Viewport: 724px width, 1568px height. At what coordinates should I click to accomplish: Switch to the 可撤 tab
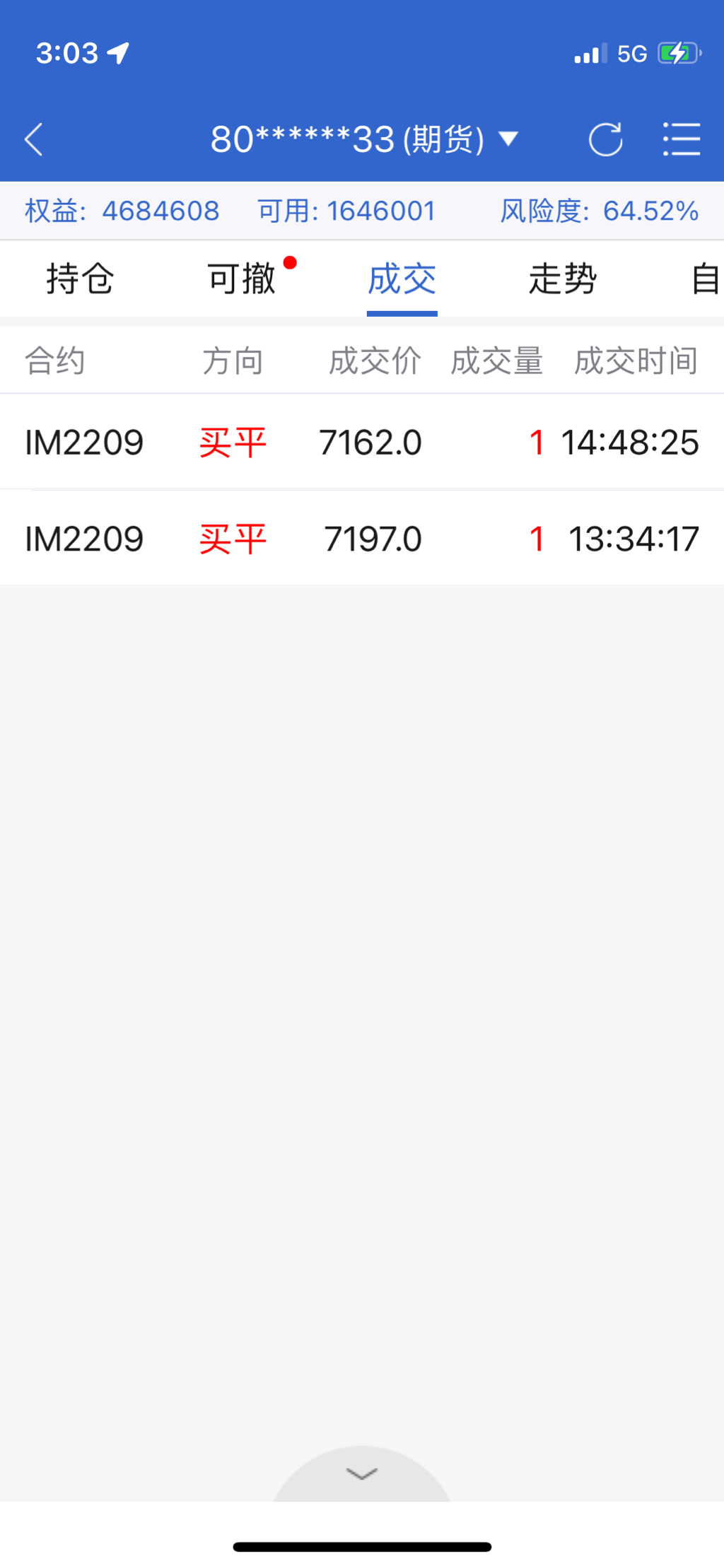[242, 279]
